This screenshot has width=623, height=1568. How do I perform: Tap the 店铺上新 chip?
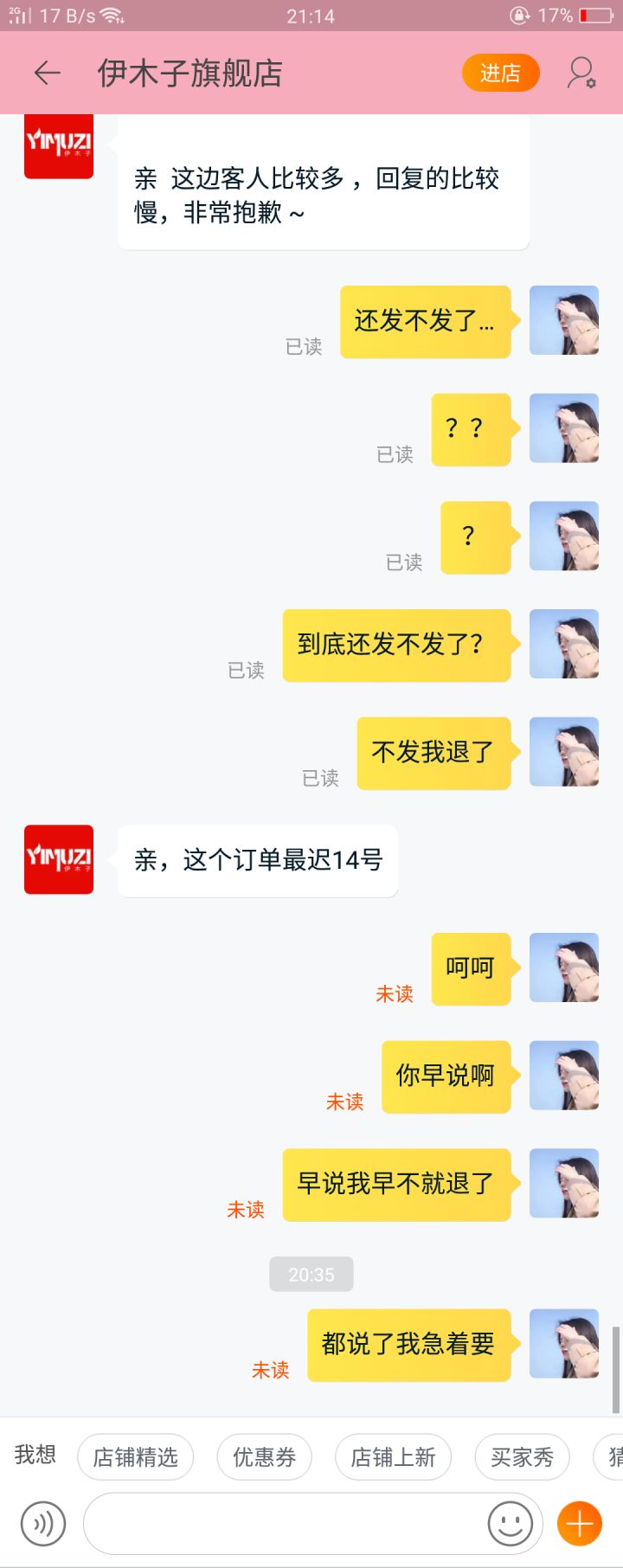393,1457
